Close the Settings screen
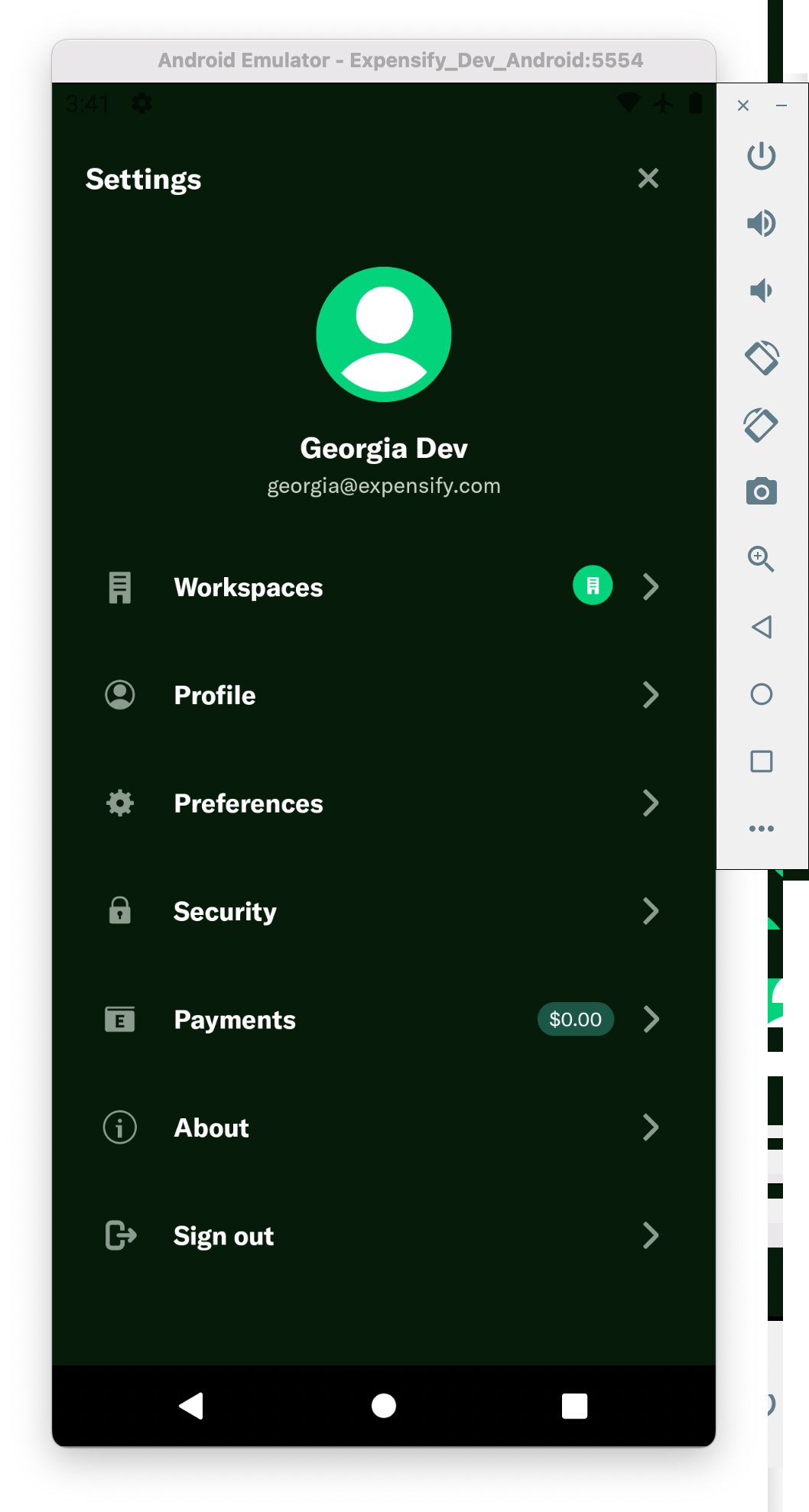This screenshot has width=809, height=1512. [x=648, y=179]
